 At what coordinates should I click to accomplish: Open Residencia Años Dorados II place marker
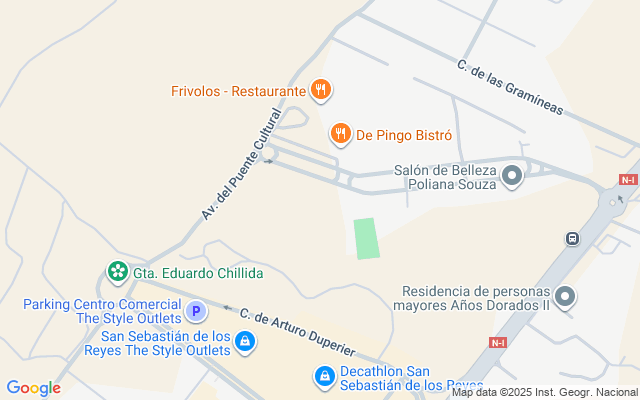pyautogui.click(x=566, y=296)
